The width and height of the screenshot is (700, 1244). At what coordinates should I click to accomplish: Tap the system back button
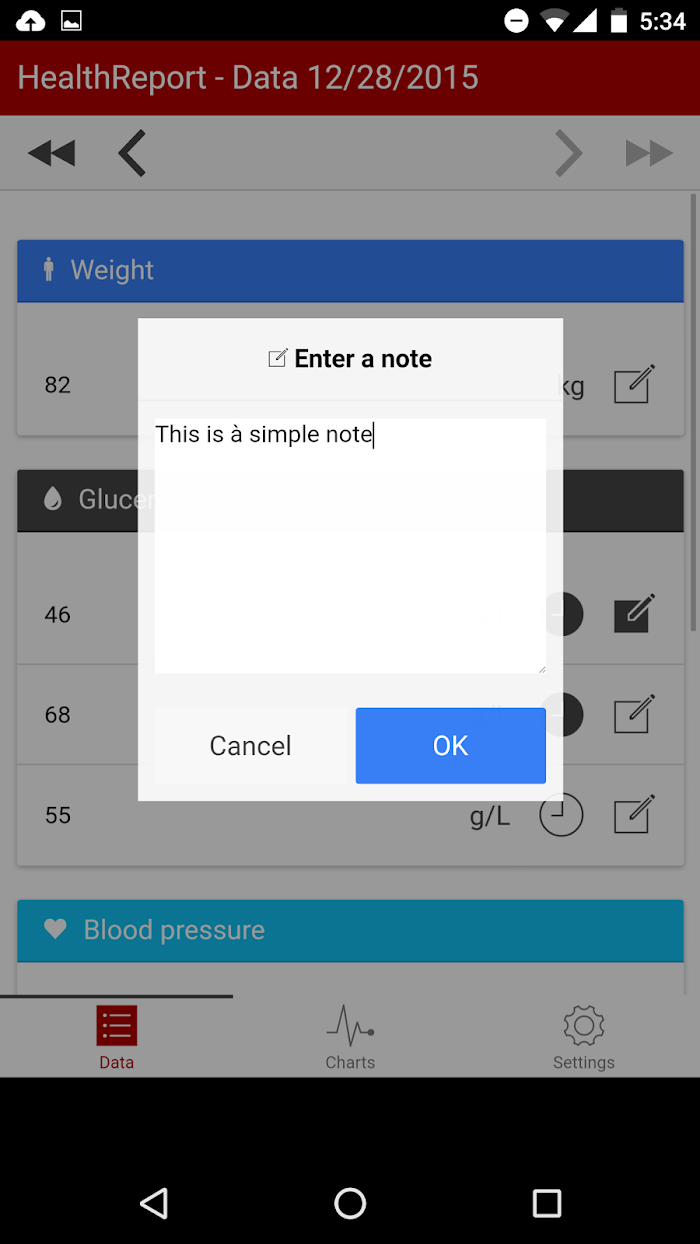(154, 1203)
